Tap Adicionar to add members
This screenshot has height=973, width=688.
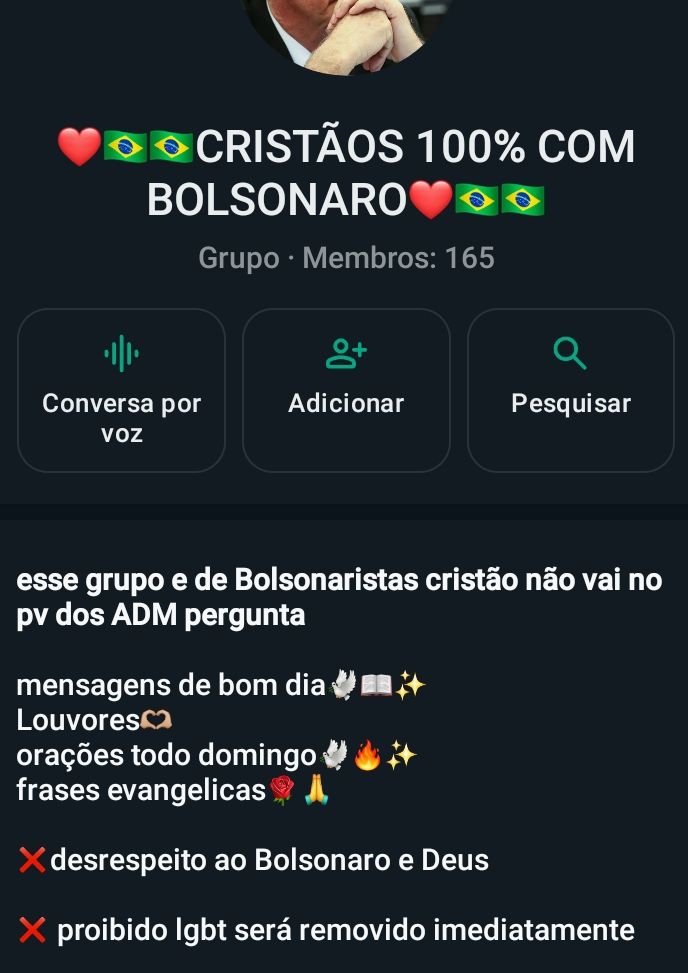tap(346, 390)
